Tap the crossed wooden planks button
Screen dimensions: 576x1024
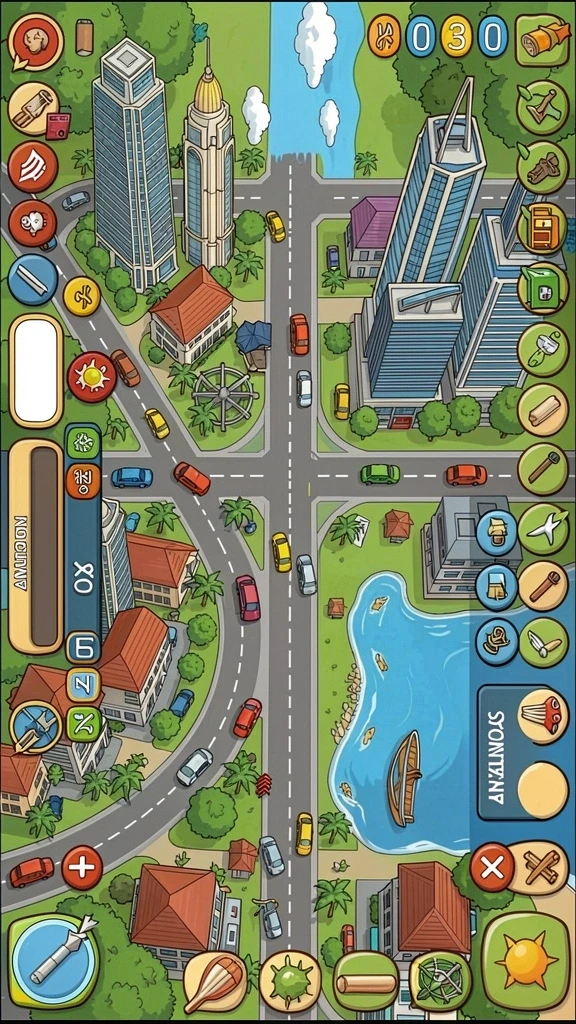tap(540, 868)
